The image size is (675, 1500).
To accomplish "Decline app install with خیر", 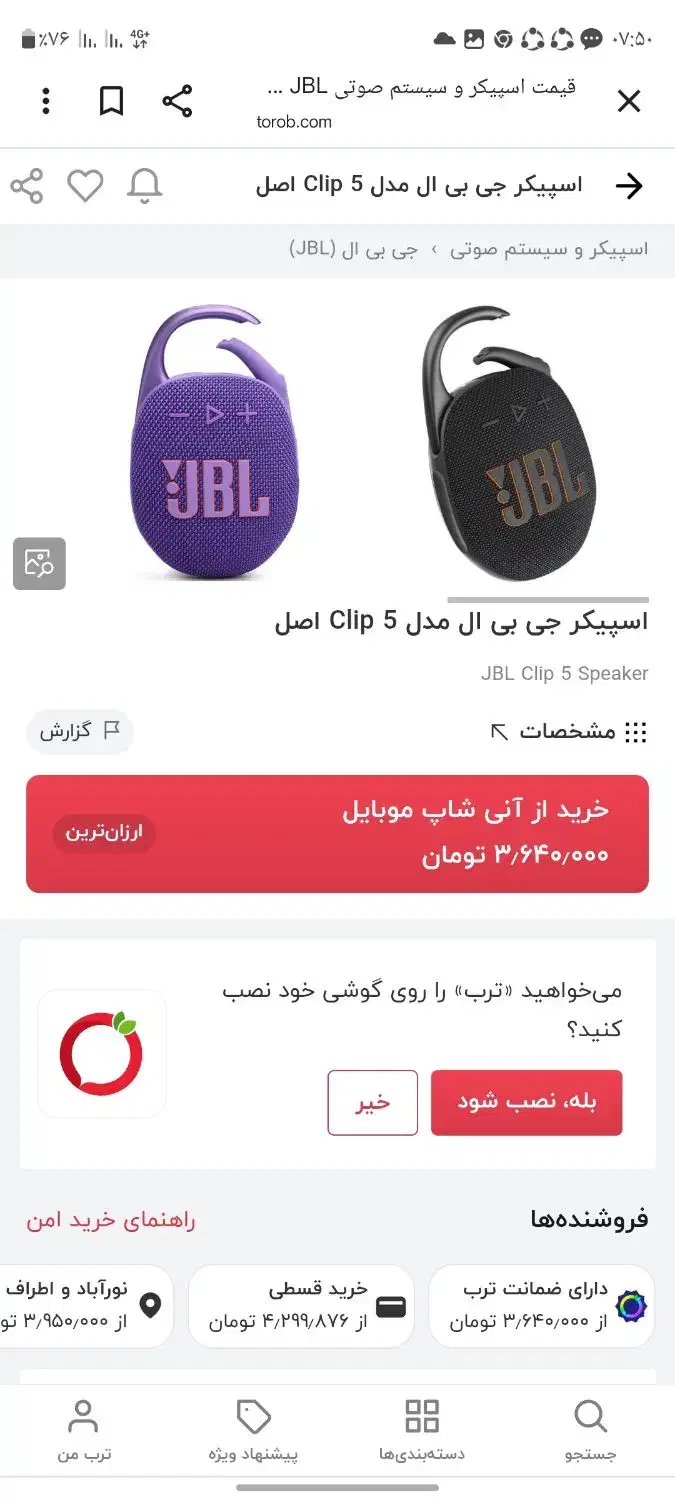I will pos(372,1102).
